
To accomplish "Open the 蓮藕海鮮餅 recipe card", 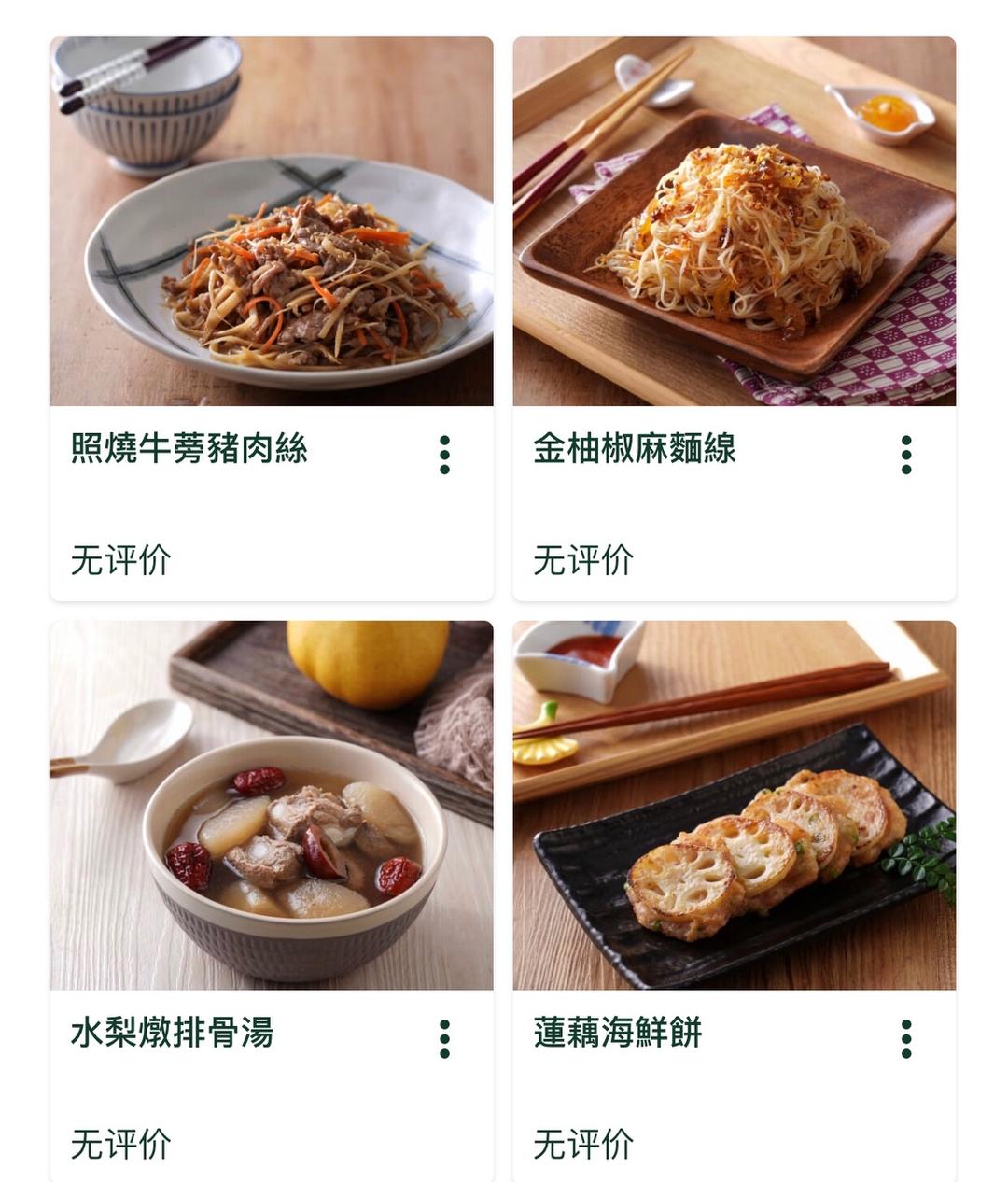I will tap(734, 805).
